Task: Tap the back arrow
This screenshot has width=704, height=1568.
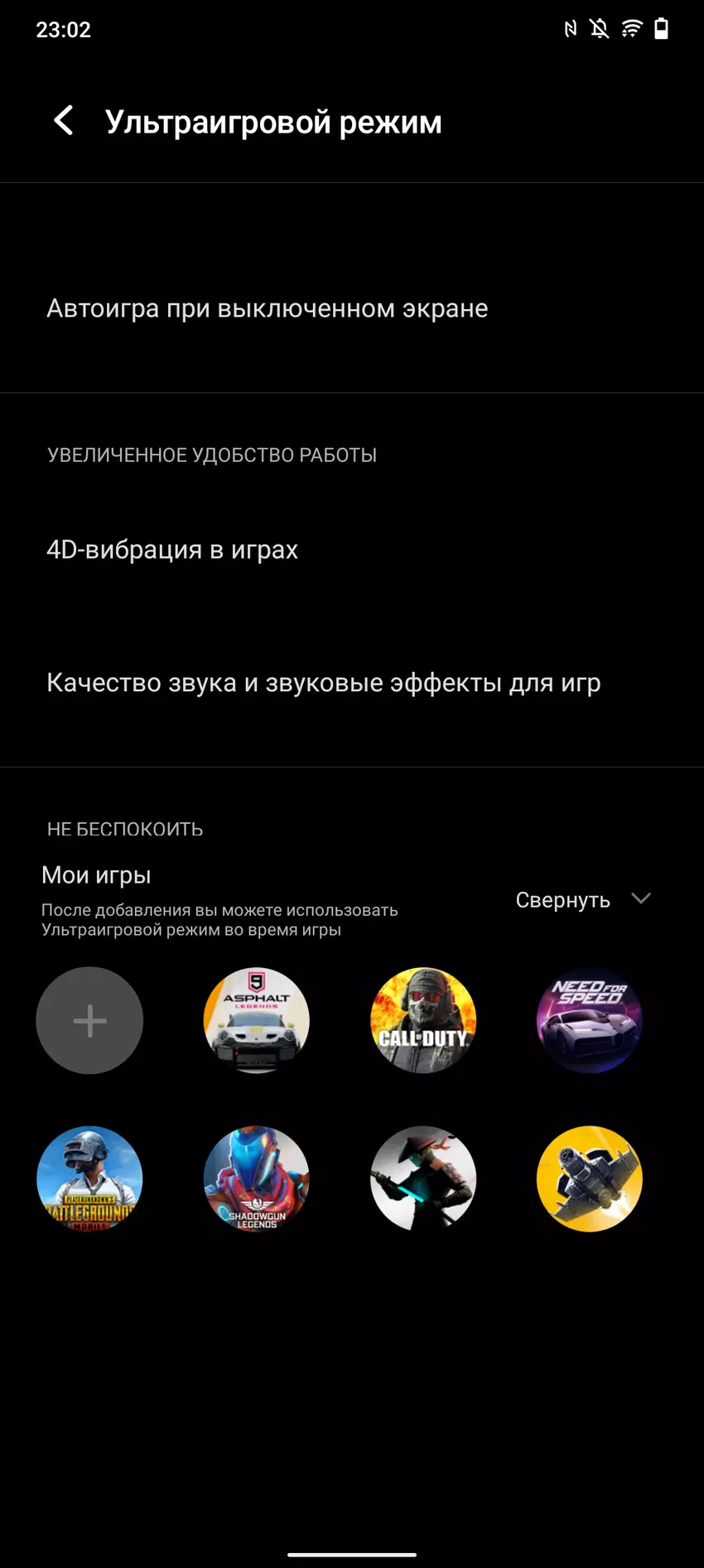Action: (x=63, y=121)
